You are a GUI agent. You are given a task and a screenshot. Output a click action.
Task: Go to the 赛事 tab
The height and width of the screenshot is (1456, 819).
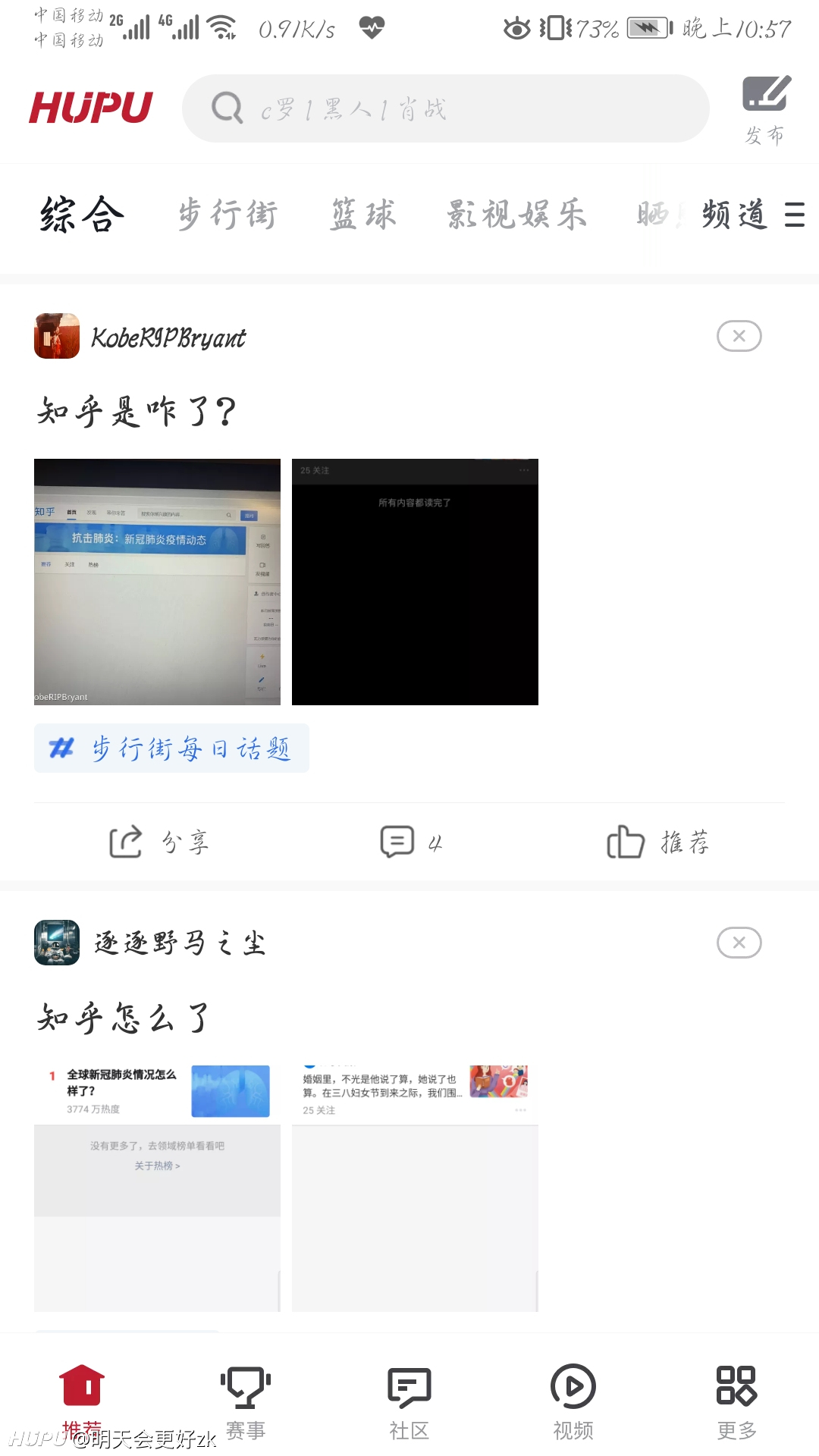click(x=246, y=1403)
